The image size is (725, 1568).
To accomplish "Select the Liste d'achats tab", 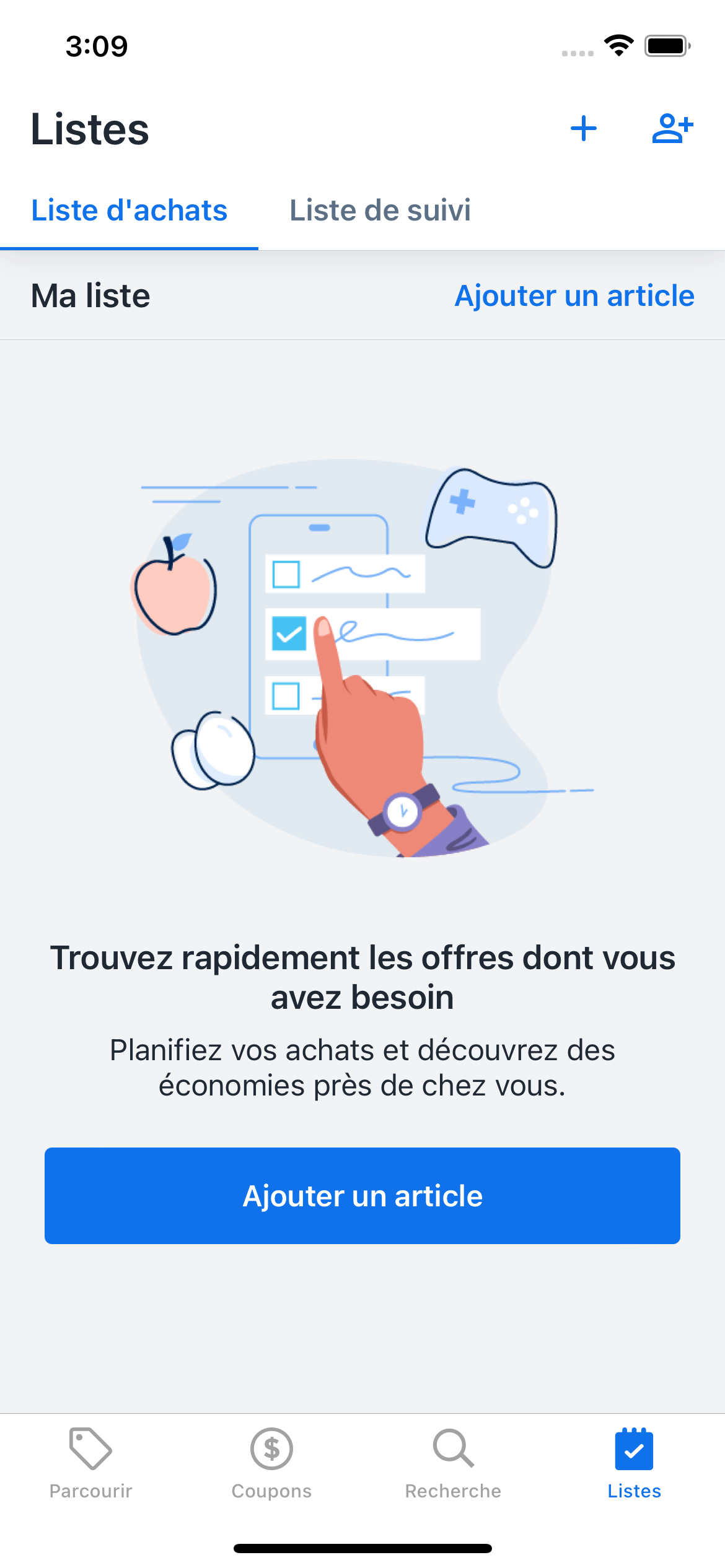I will [x=130, y=211].
